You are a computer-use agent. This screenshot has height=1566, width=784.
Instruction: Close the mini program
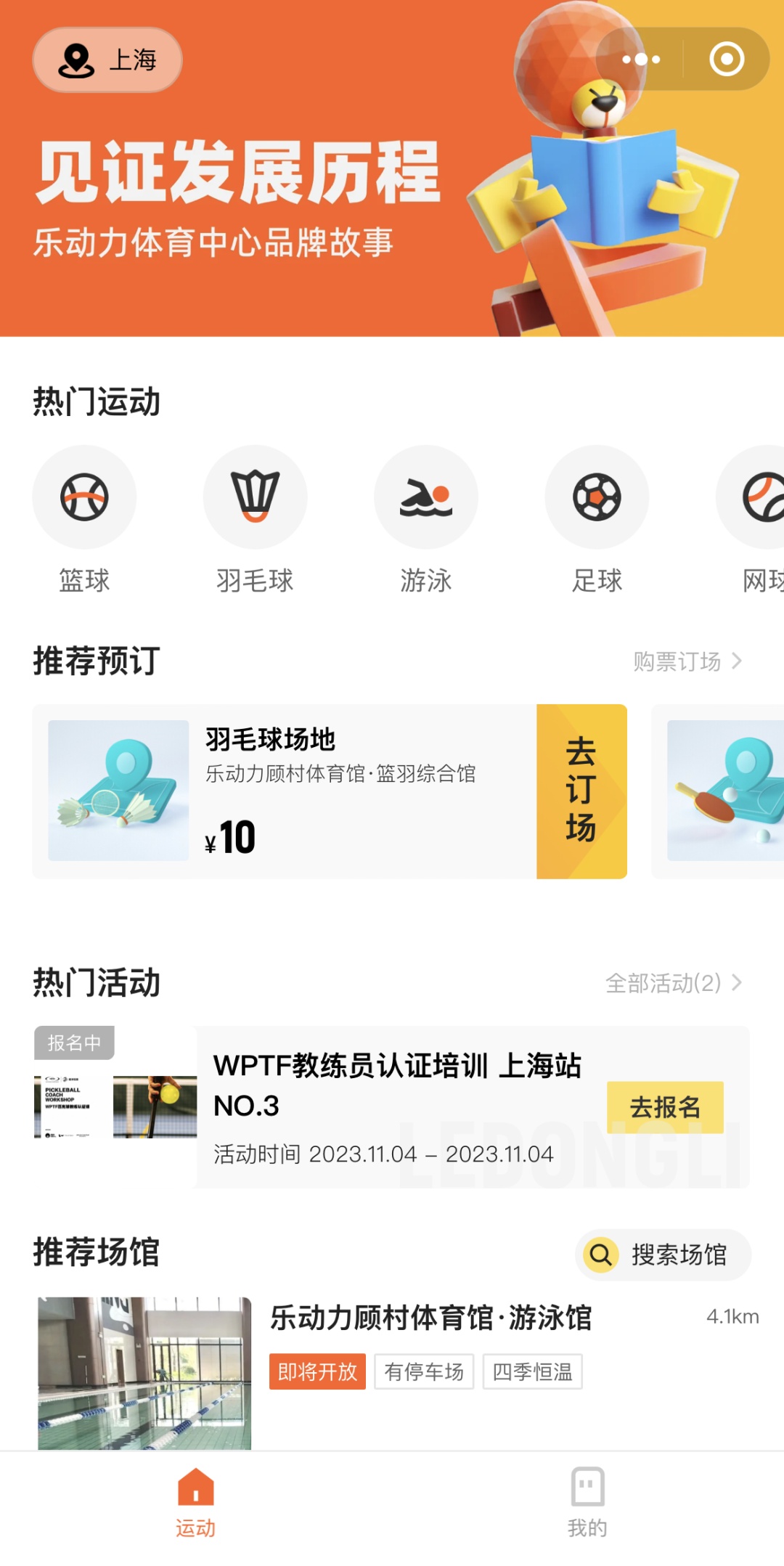[727, 60]
